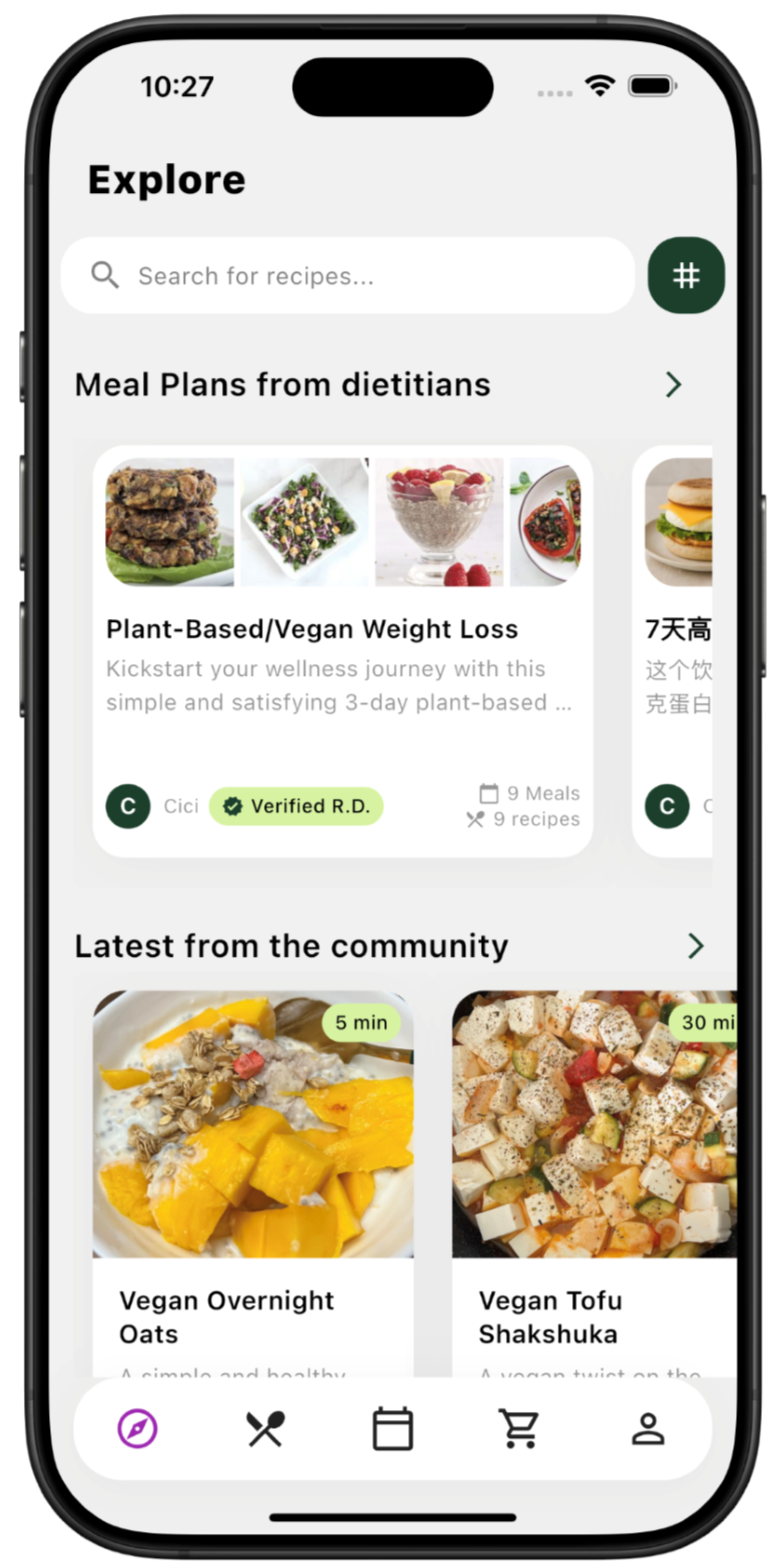Go to the profile tab

(x=648, y=1429)
